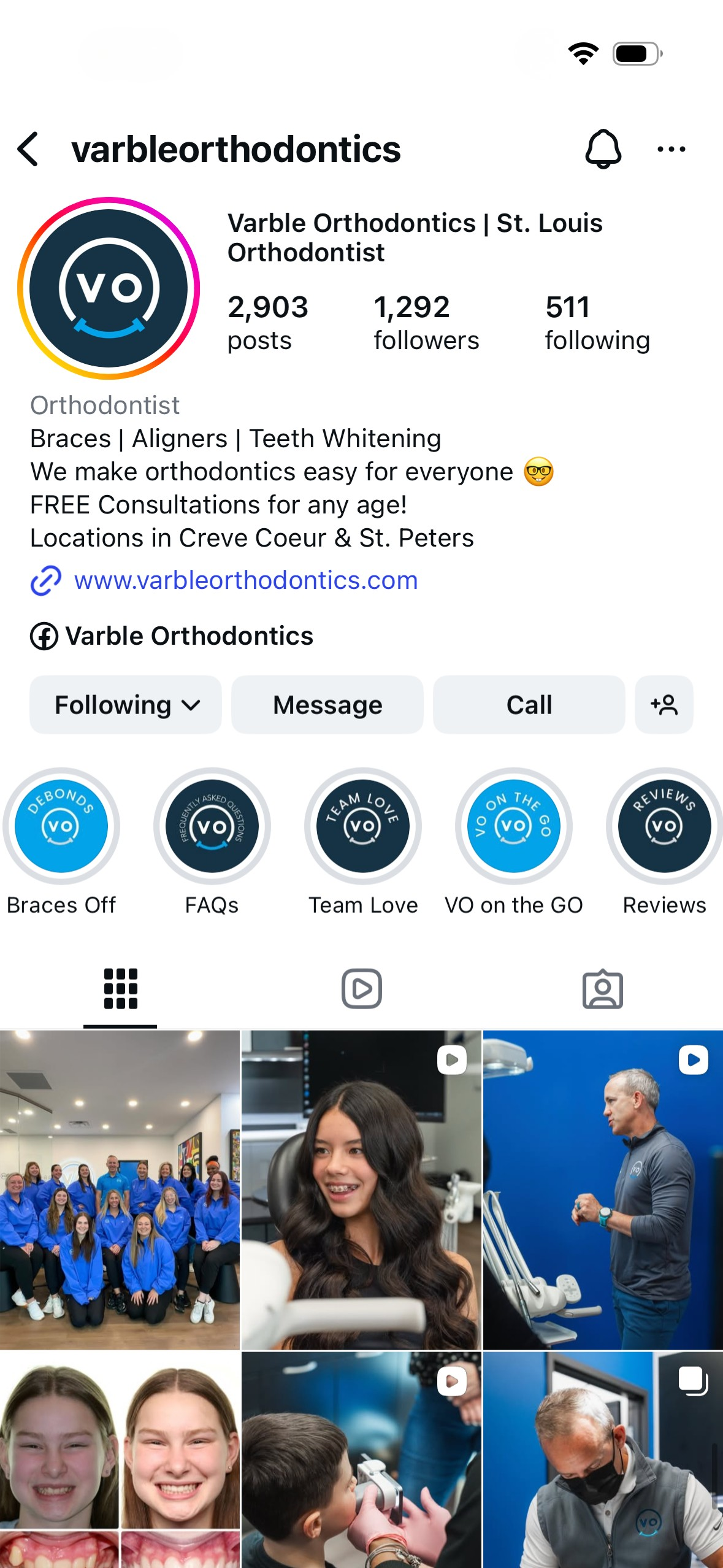Show the 511 following list

[x=597, y=323]
